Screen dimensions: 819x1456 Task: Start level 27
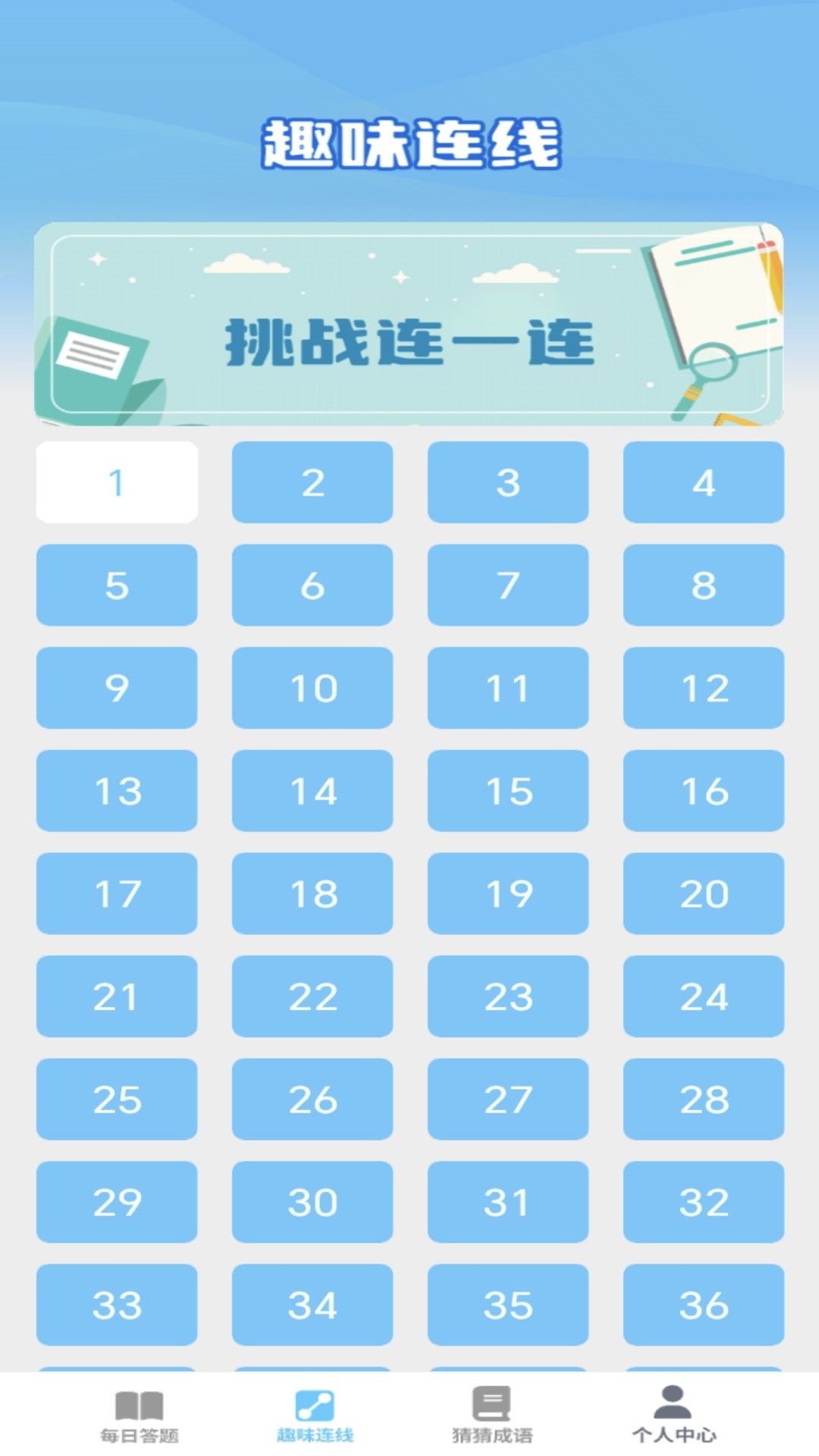pos(508,1099)
